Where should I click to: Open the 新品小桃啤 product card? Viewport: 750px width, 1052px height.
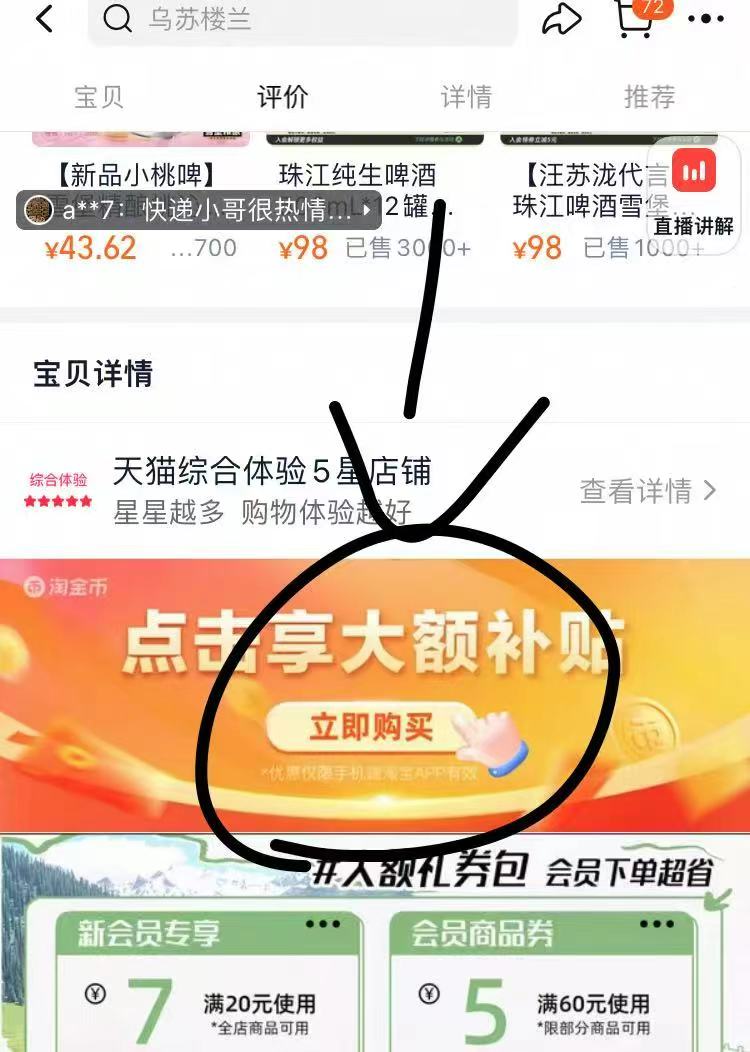click(136, 176)
